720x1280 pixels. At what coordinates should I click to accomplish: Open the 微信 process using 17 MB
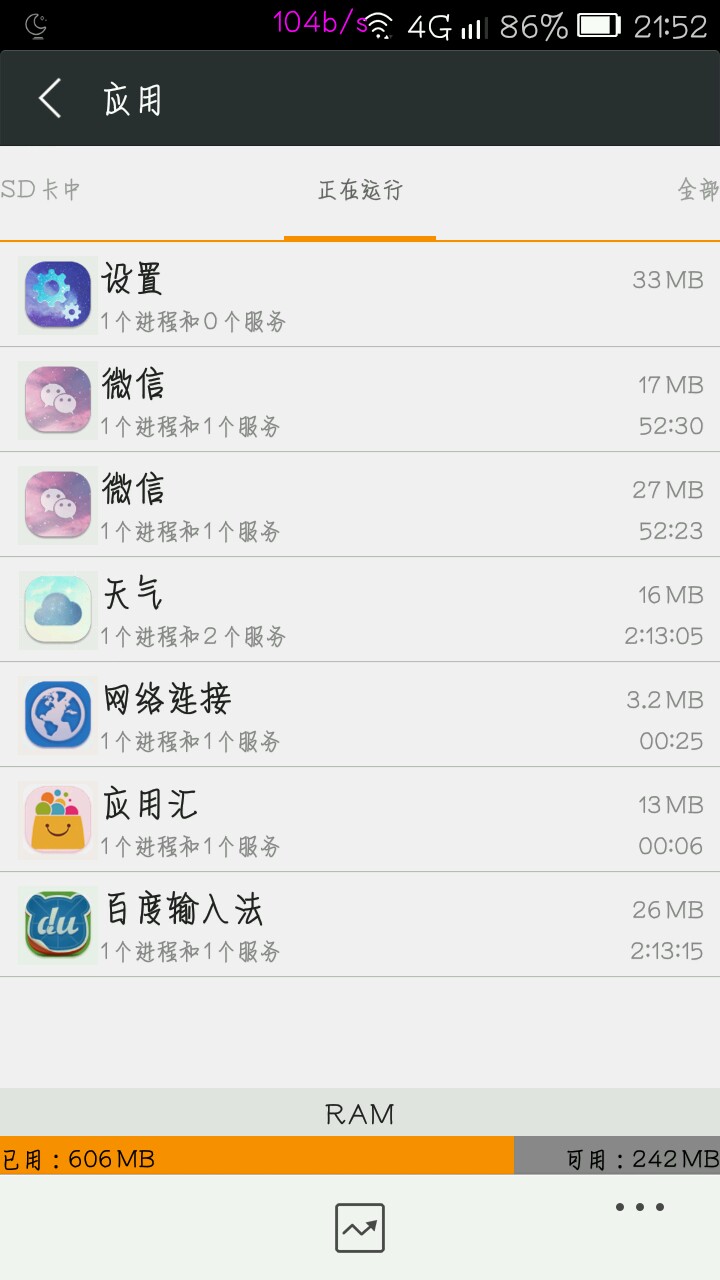[x=360, y=400]
